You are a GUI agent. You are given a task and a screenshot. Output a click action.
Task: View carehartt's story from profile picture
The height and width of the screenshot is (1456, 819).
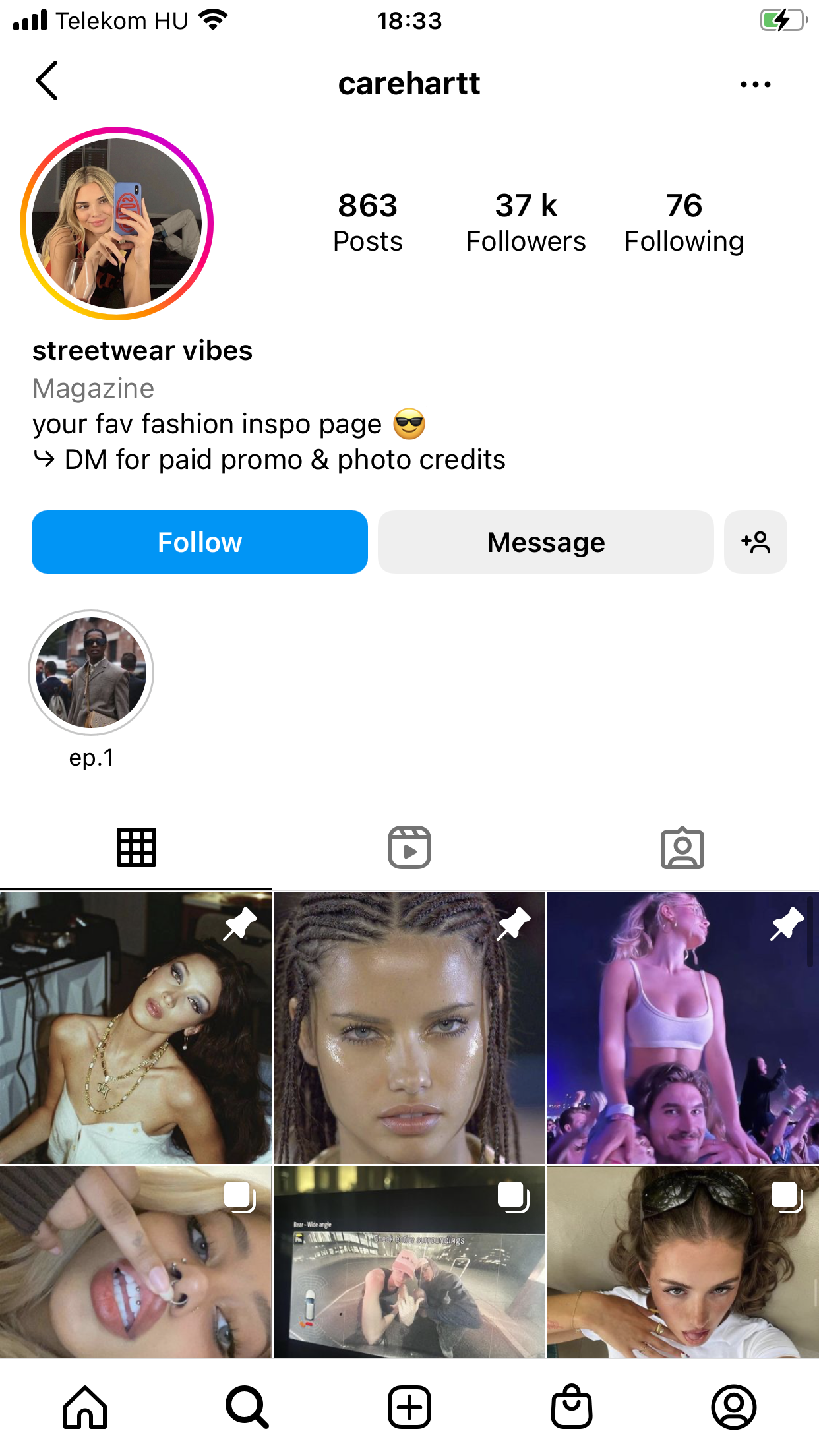pos(117,224)
